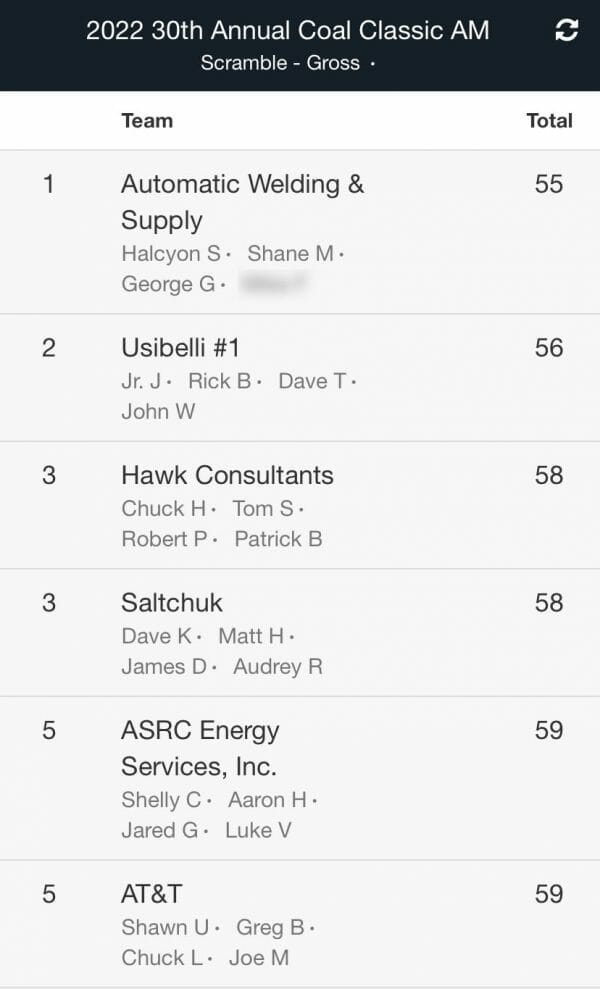Open ASRC Energy Services, Inc. row
Screen dimensions: 600x989
(x=200, y=748)
